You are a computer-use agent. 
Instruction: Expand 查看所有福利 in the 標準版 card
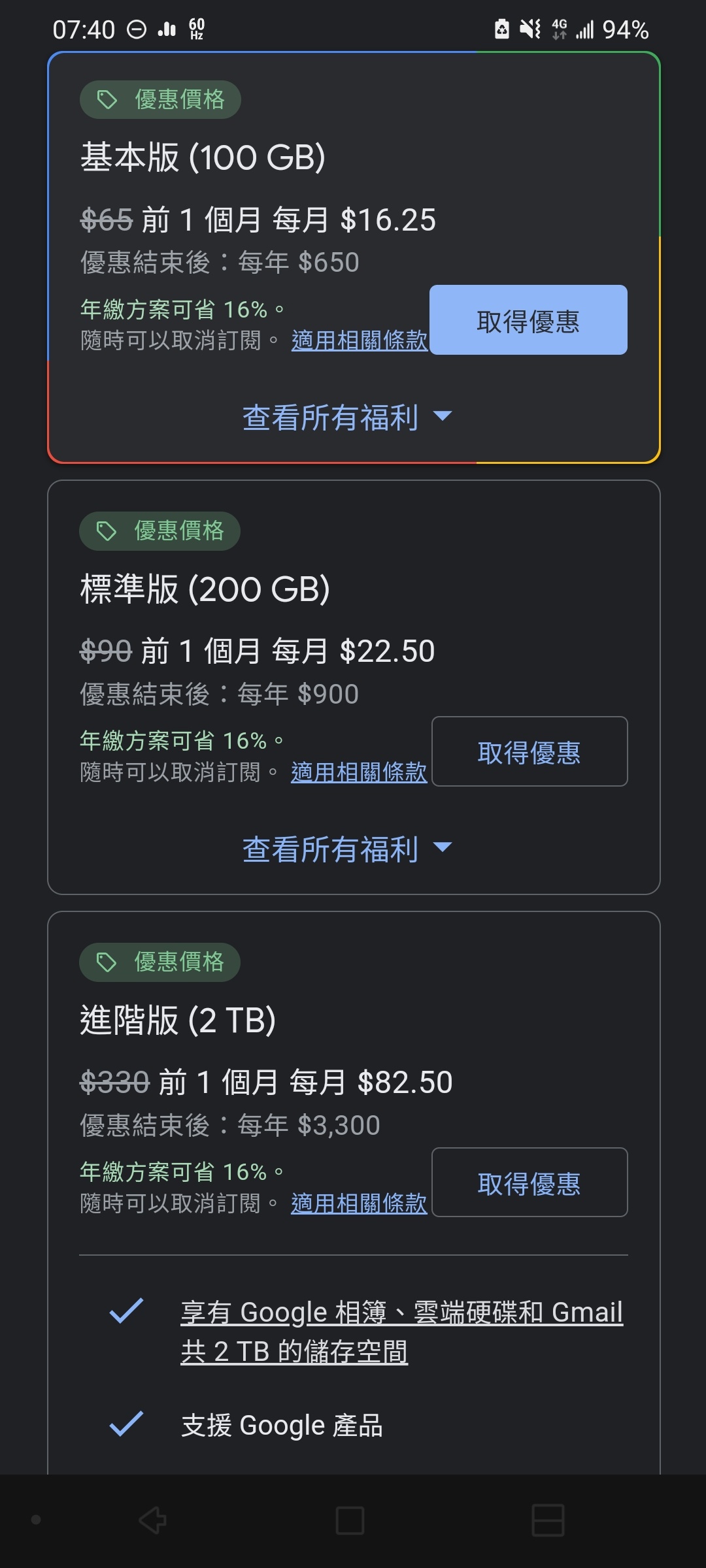tap(347, 849)
